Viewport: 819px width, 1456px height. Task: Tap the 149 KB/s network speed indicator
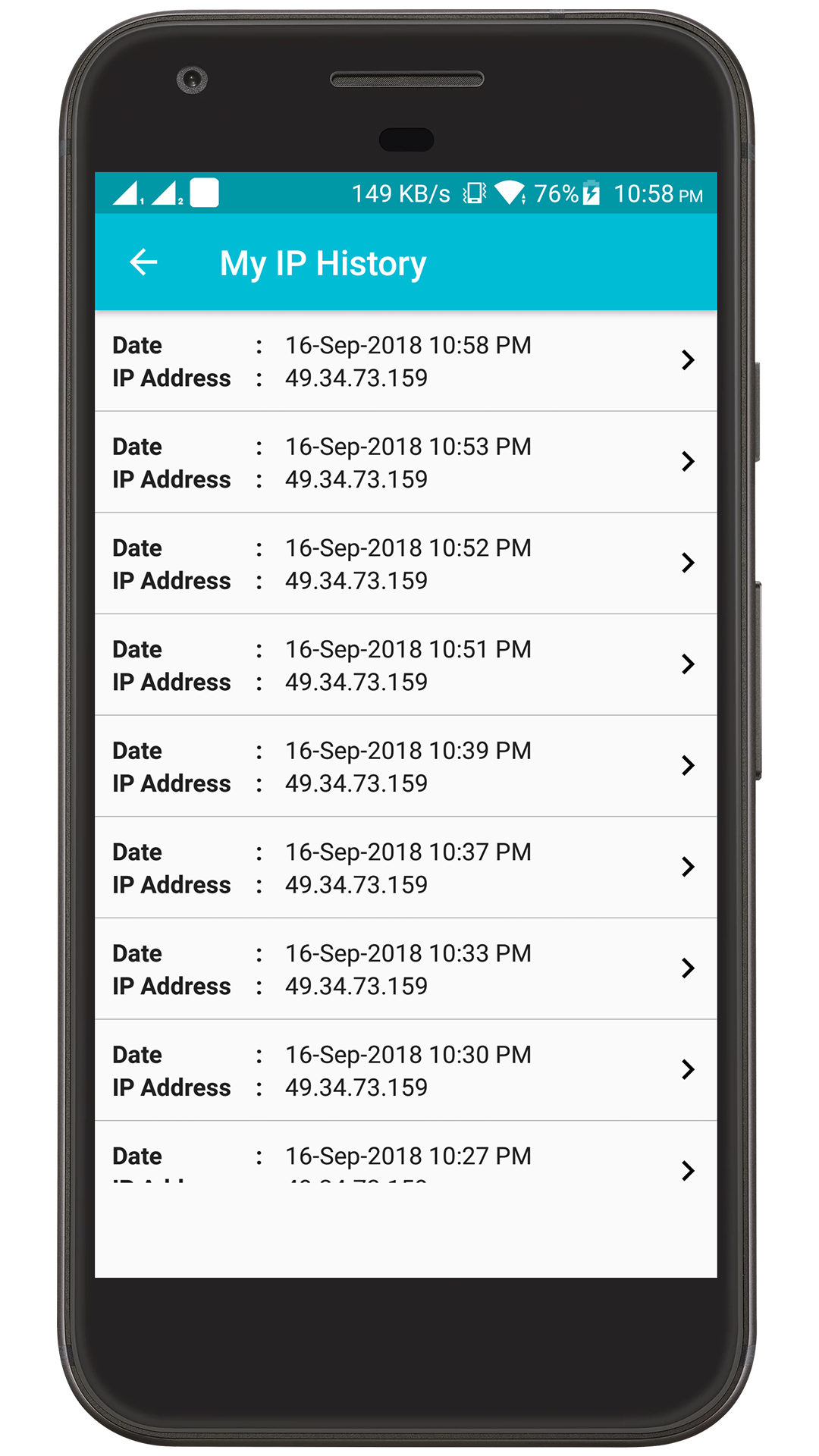[x=400, y=194]
